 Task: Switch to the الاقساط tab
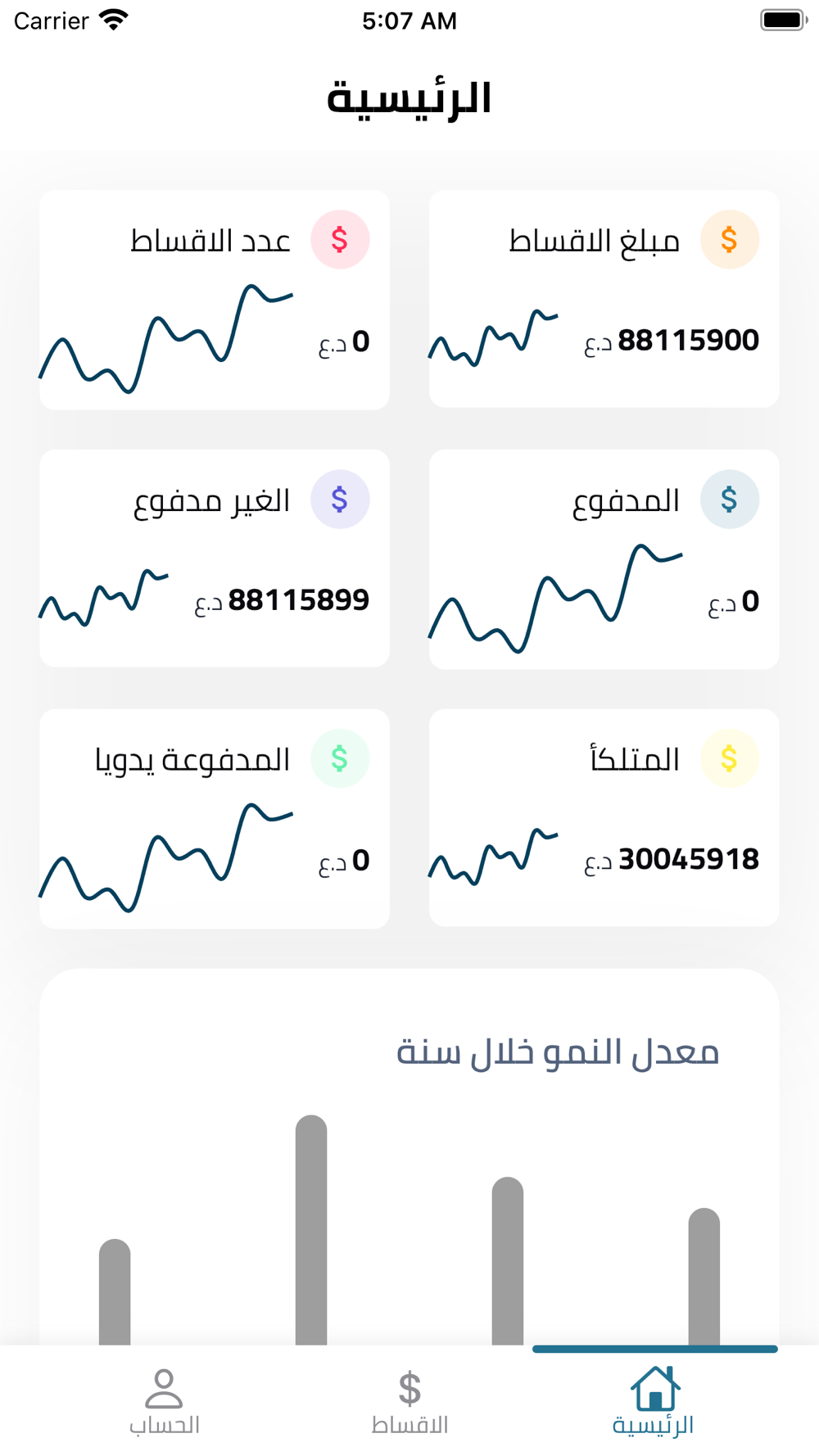[x=409, y=1402]
